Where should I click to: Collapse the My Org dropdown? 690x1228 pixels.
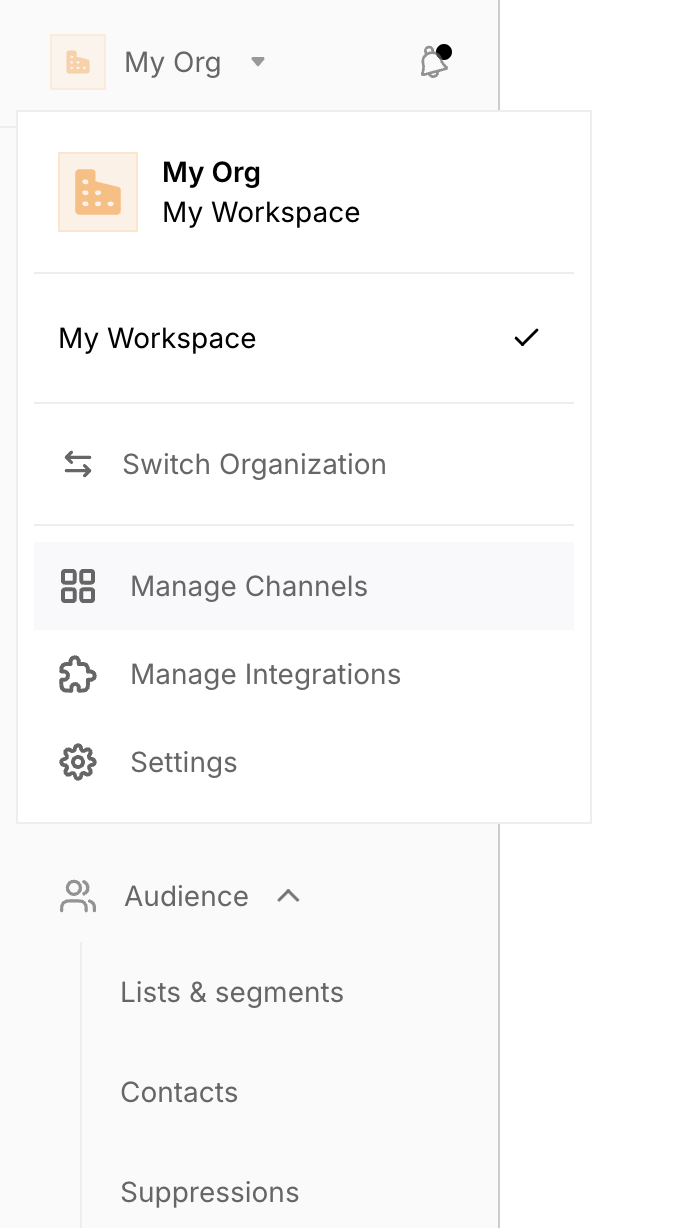(x=159, y=62)
